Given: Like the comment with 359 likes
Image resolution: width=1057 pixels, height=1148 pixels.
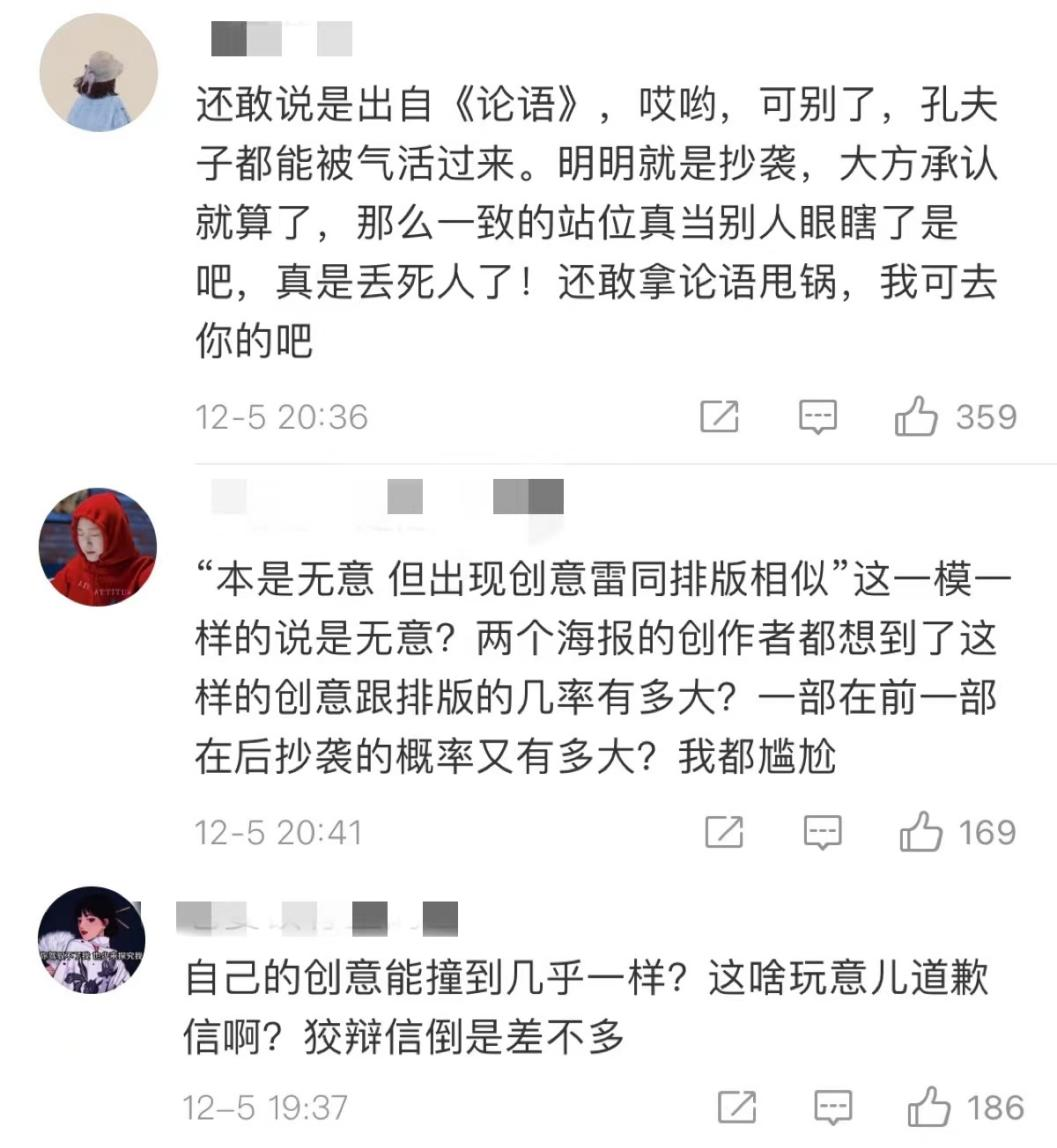Looking at the screenshot, I should click(x=915, y=417).
